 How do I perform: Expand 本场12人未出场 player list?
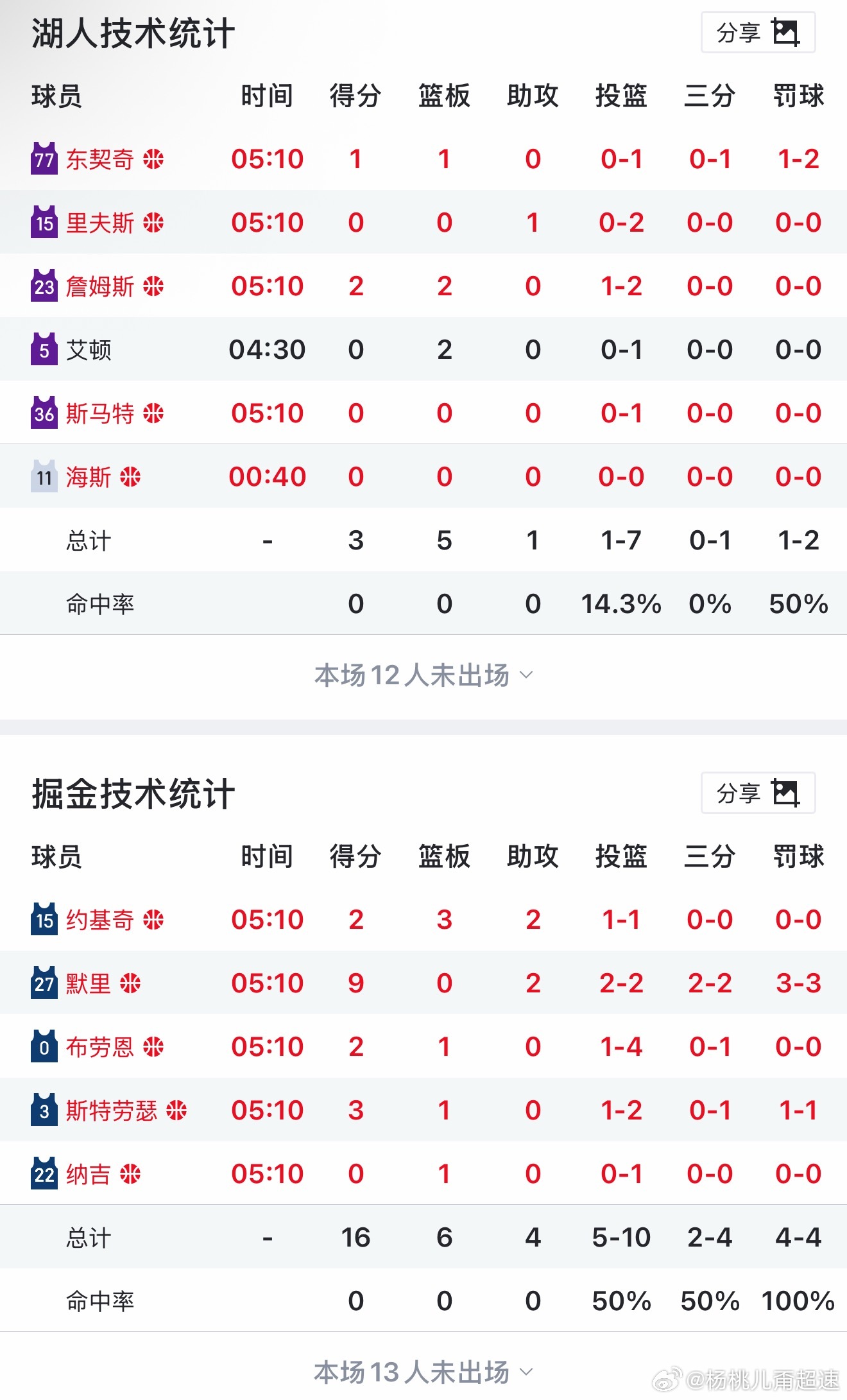(424, 675)
